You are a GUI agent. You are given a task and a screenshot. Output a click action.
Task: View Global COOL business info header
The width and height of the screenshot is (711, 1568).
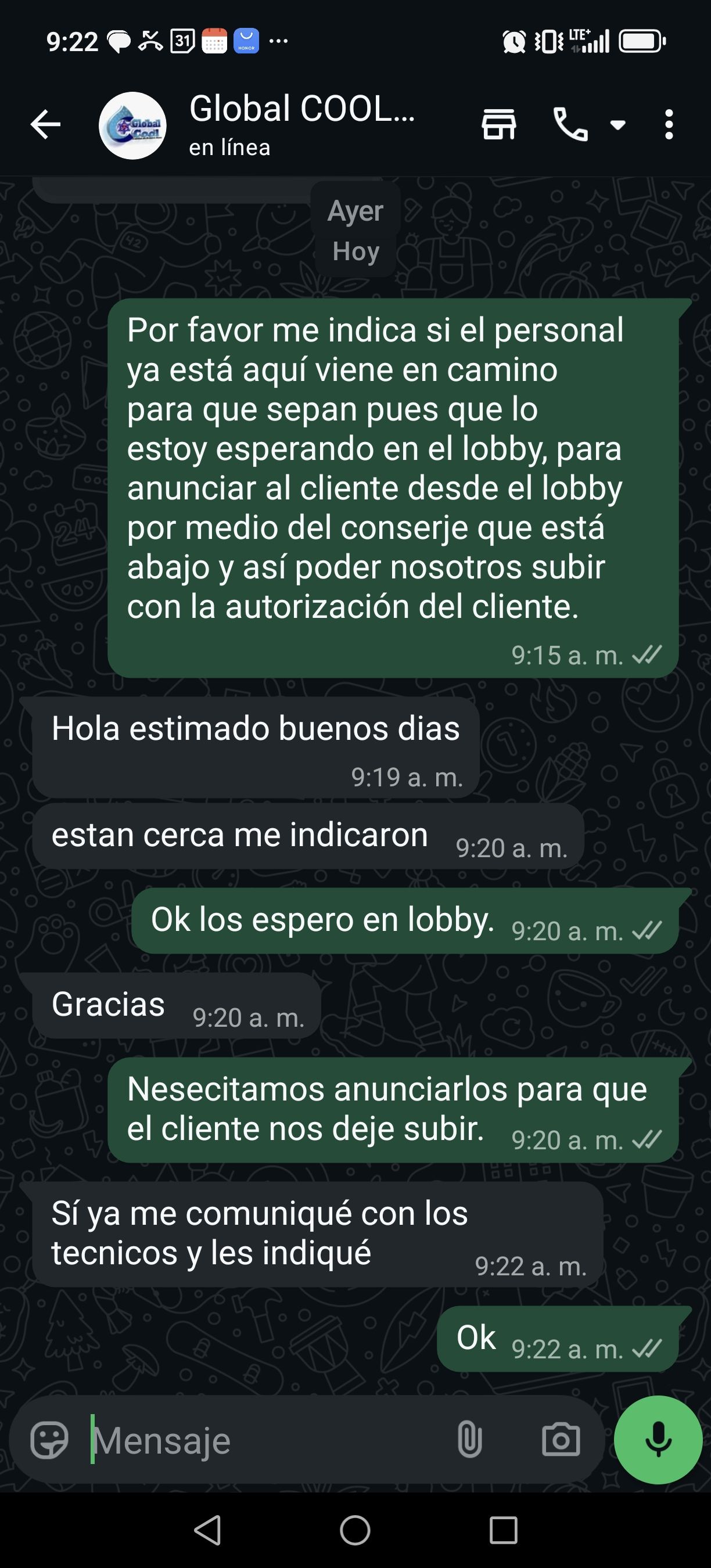point(302,124)
